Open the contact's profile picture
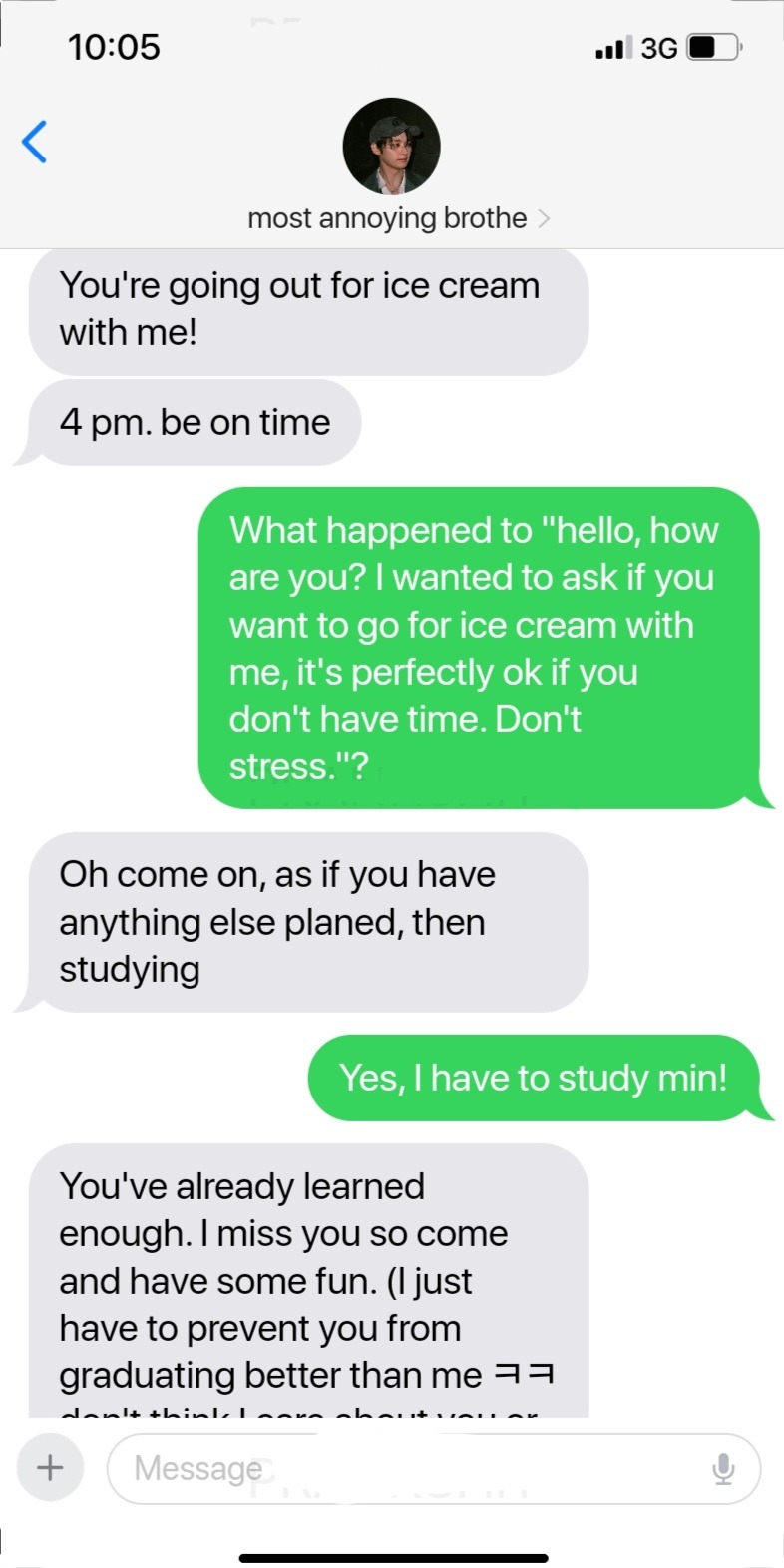The image size is (784, 1568). pos(391,146)
